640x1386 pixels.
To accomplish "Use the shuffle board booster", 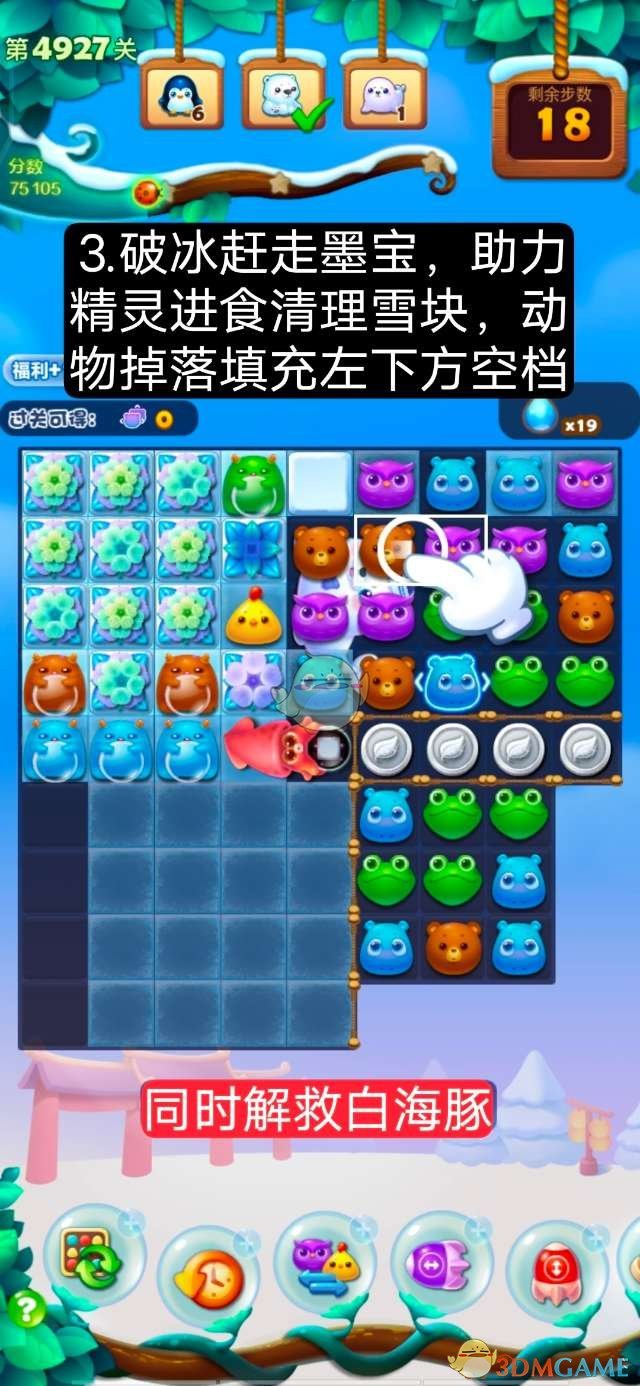I will click(92, 1256).
